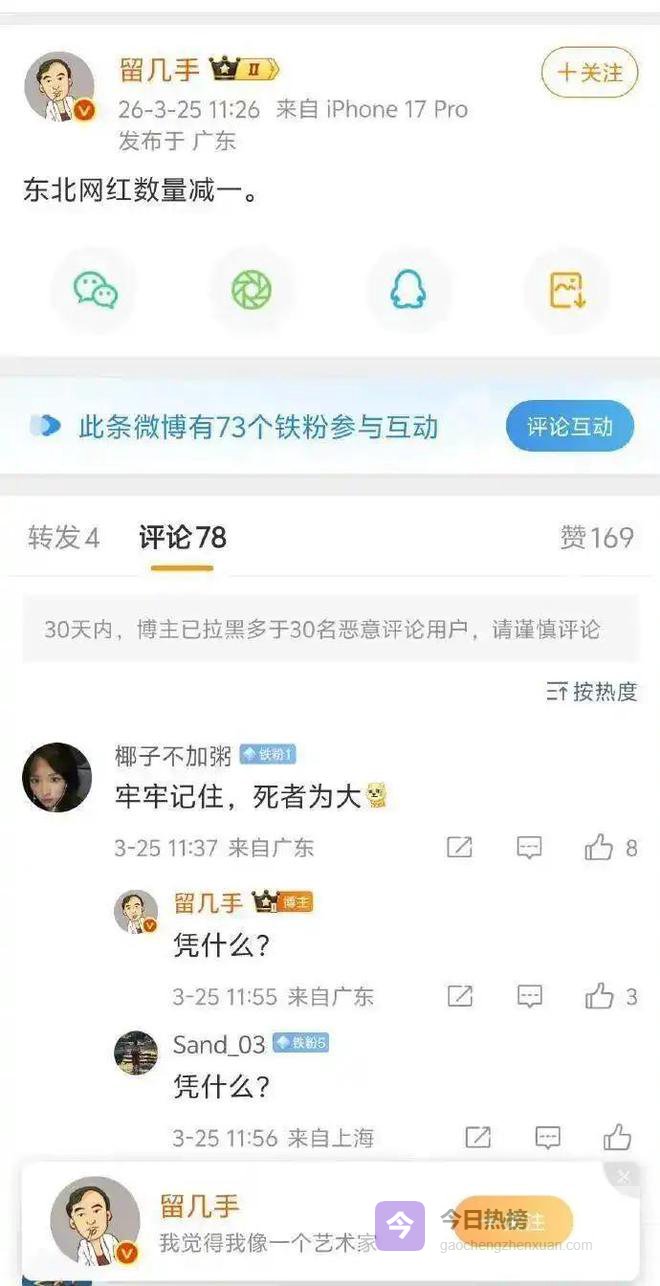Share this post to WeChat

pos(95,290)
